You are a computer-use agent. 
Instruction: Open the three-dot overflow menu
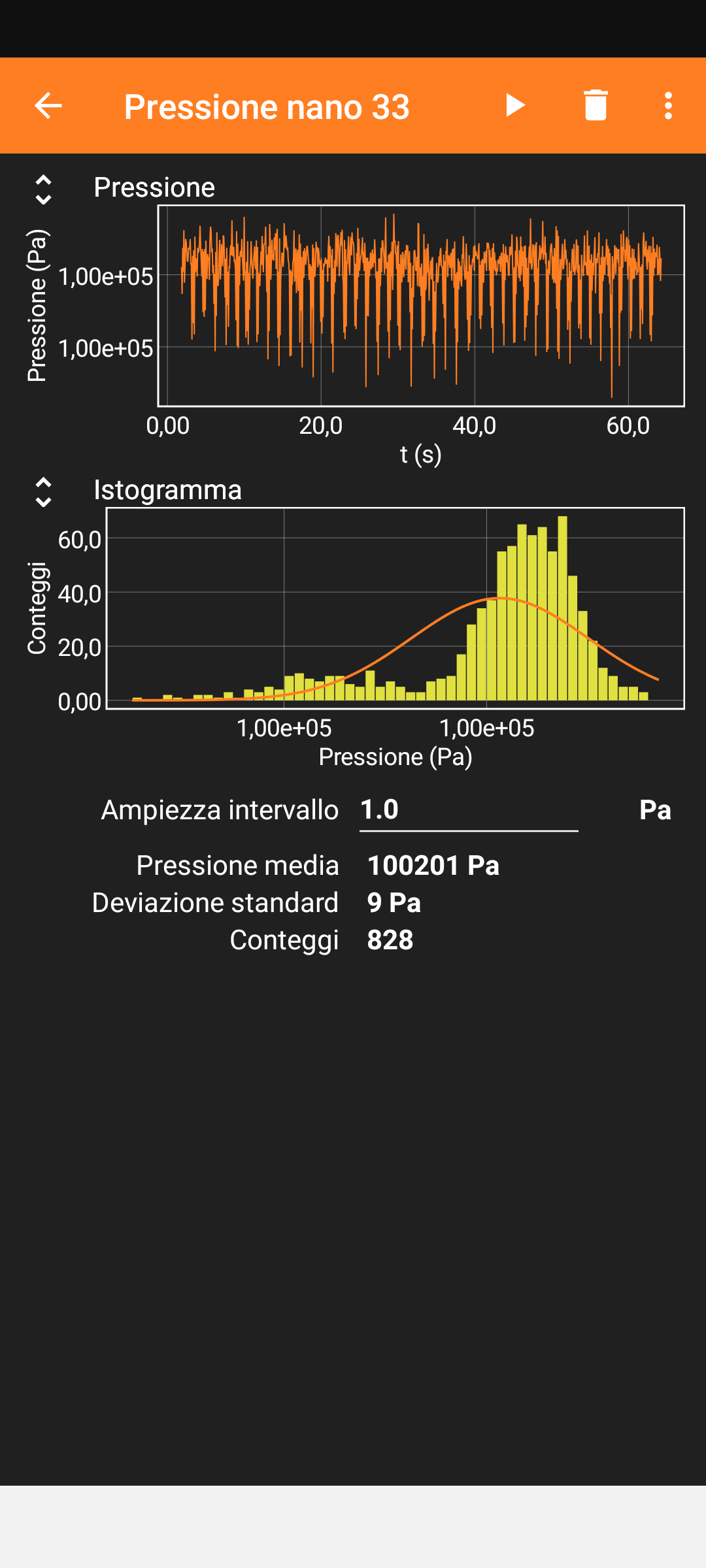click(x=668, y=105)
